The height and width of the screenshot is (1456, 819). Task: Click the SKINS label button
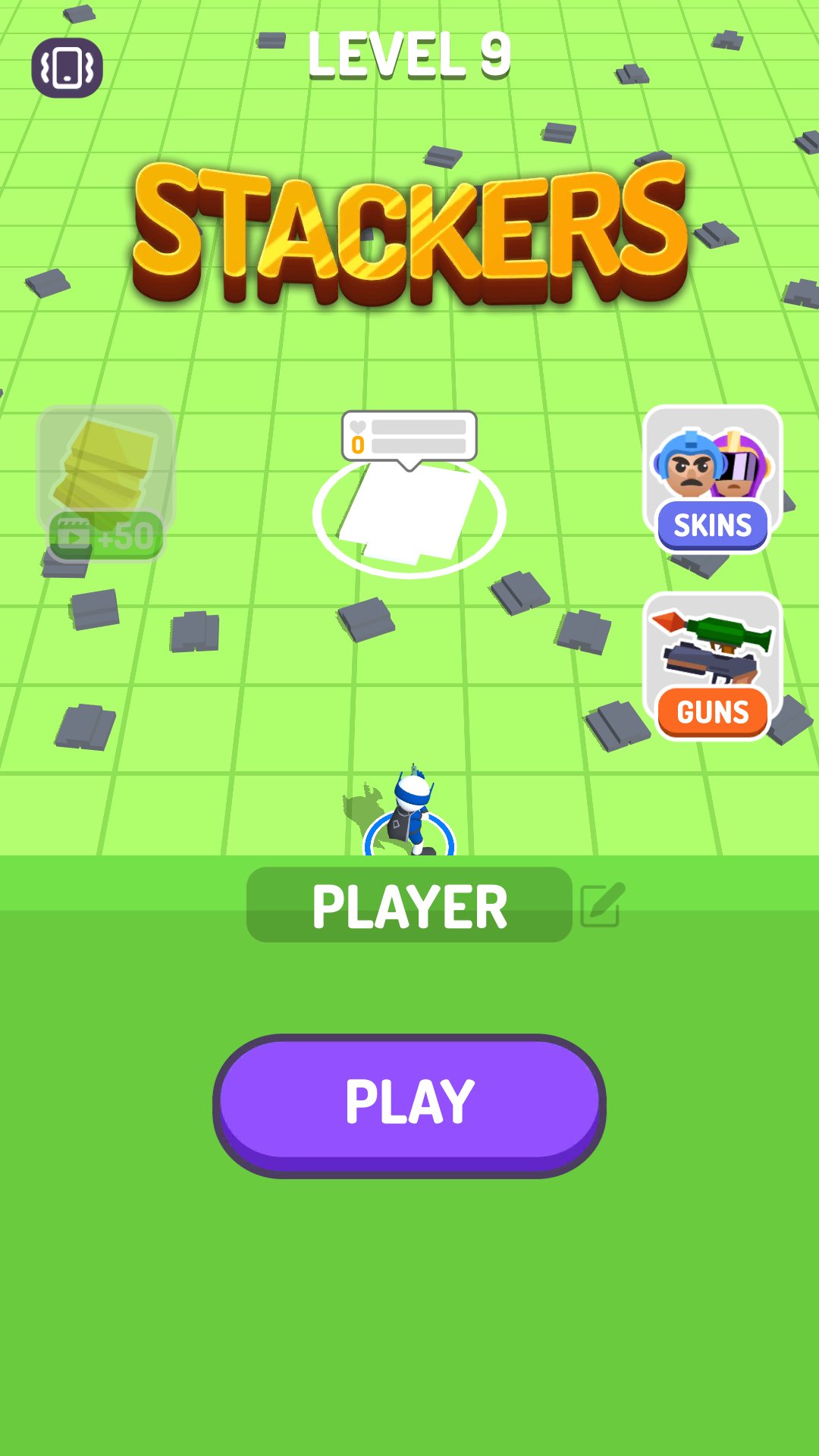click(x=711, y=525)
